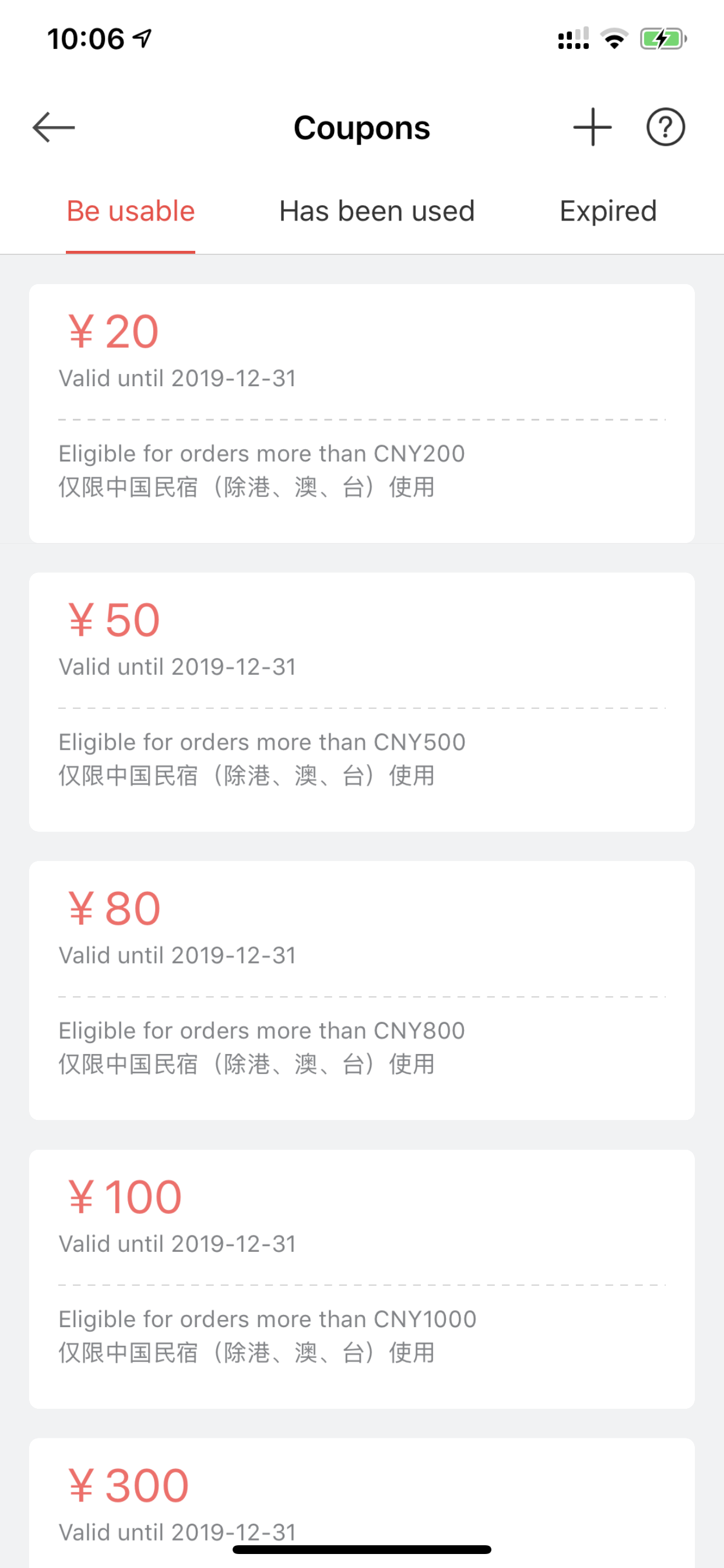
Task: Open the ¥50 coupon card
Action: click(x=362, y=702)
